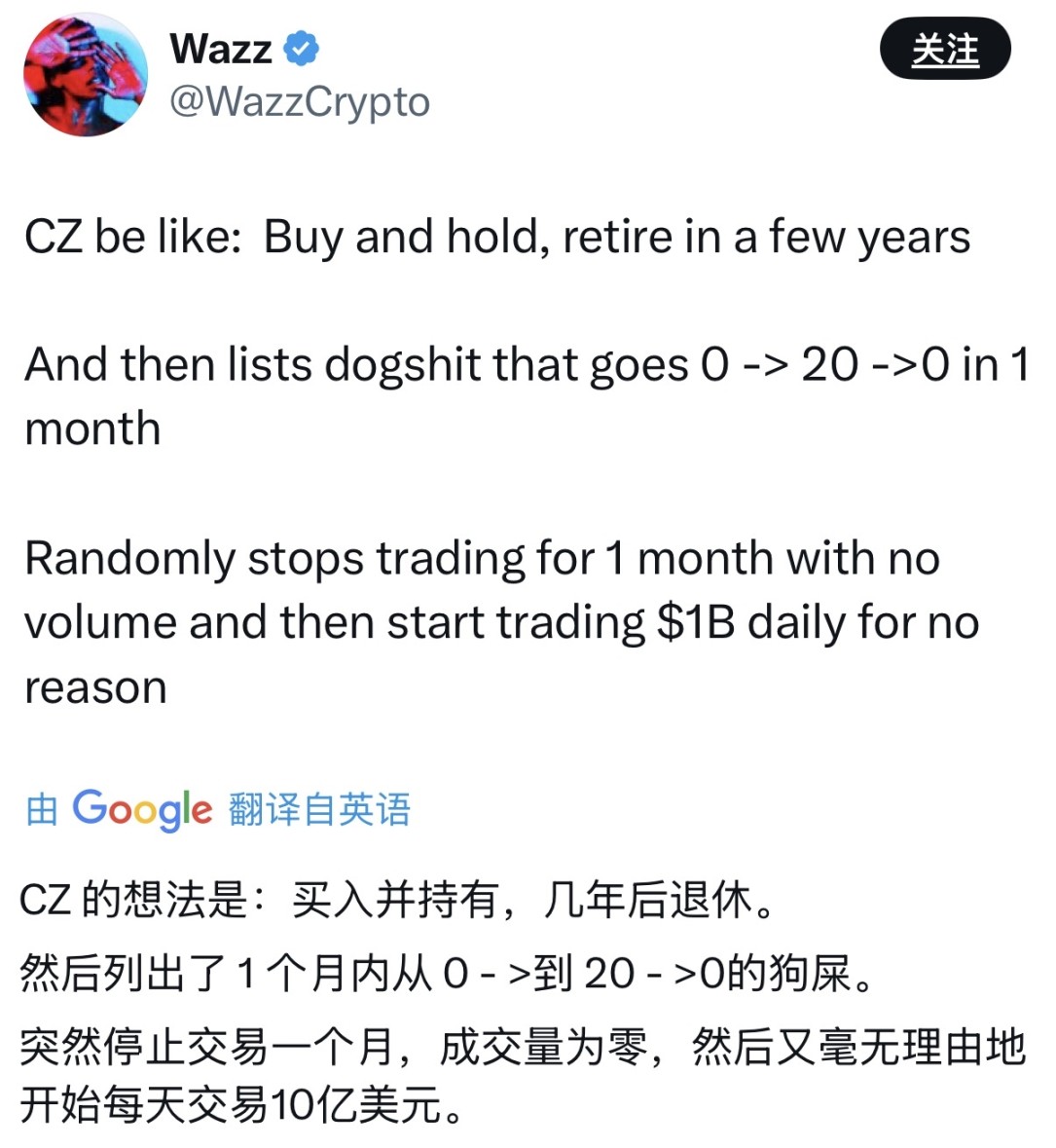
Task: Open Wazz's profile picture
Action: click(x=86, y=75)
